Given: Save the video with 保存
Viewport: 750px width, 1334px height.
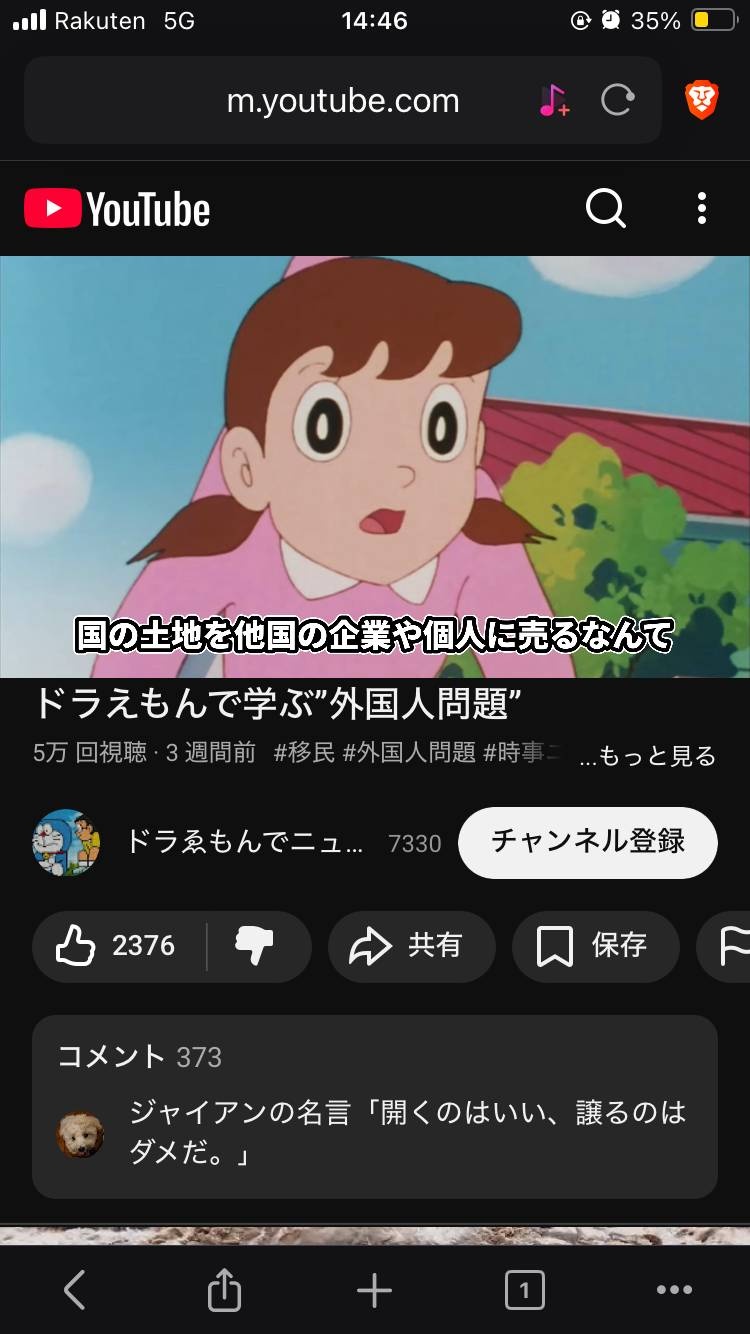Looking at the screenshot, I should coord(594,946).
